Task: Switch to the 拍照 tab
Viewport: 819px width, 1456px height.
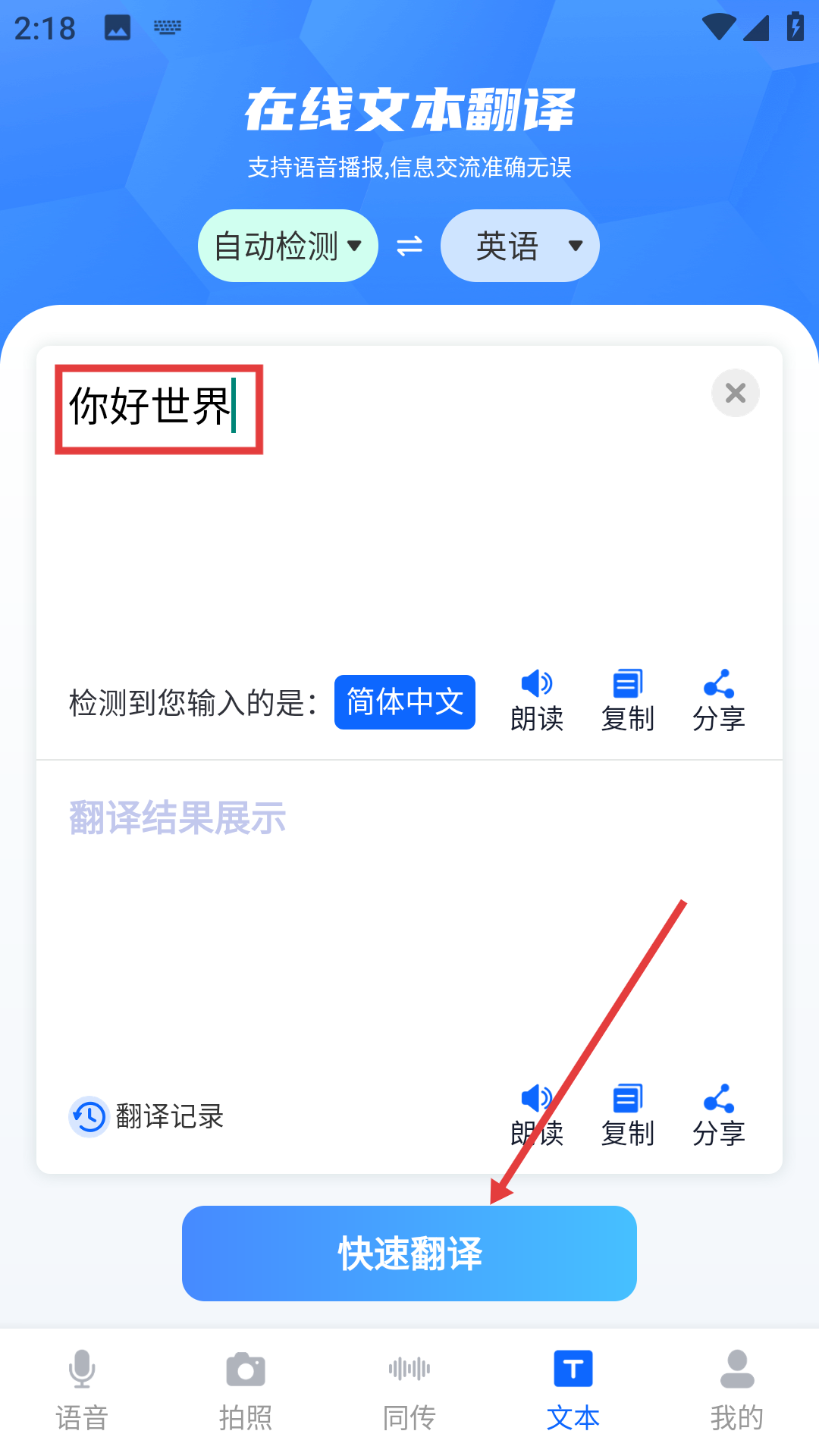Action: 246,1391
